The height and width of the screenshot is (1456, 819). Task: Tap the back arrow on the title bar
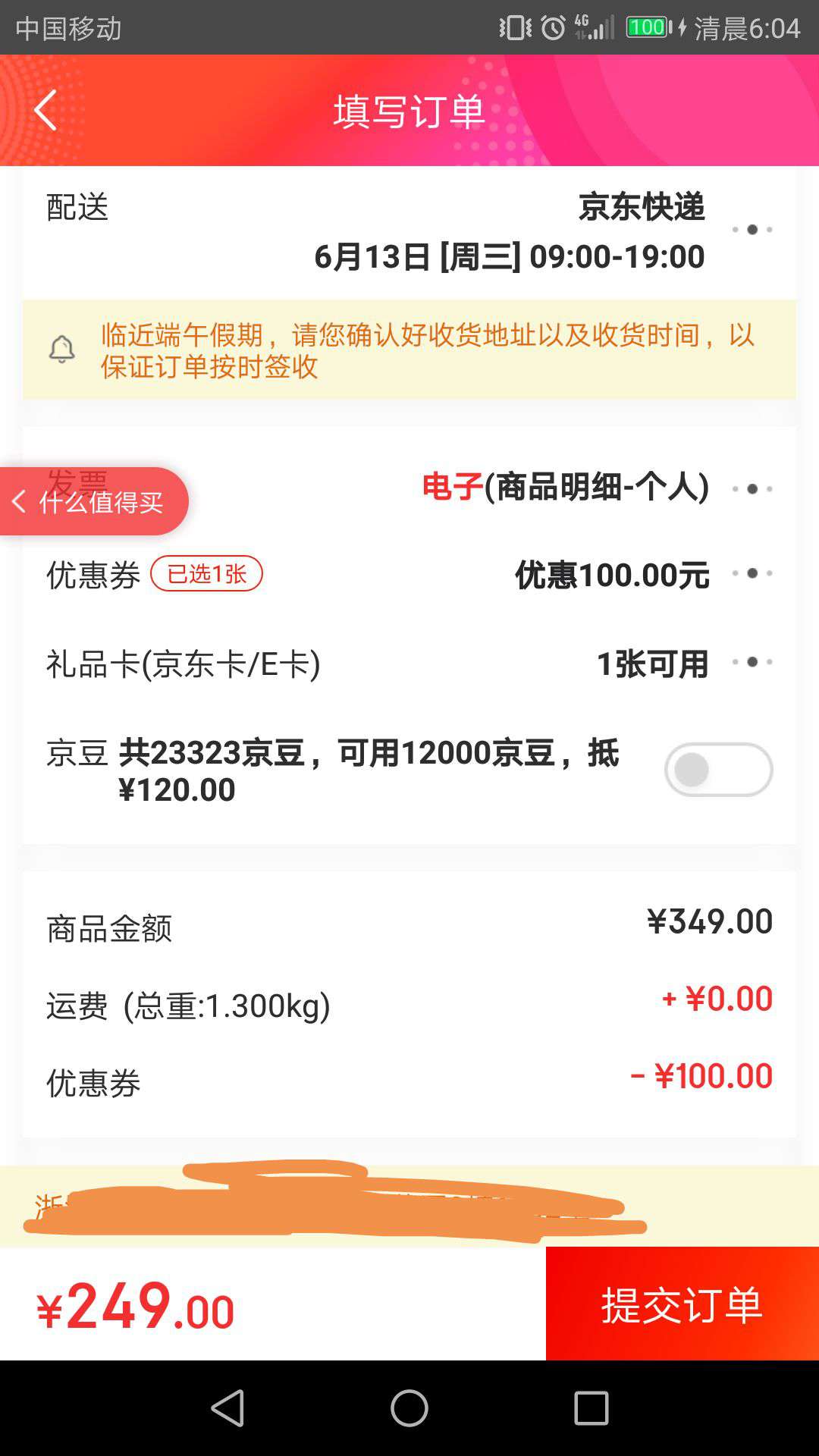click(45, 110)
